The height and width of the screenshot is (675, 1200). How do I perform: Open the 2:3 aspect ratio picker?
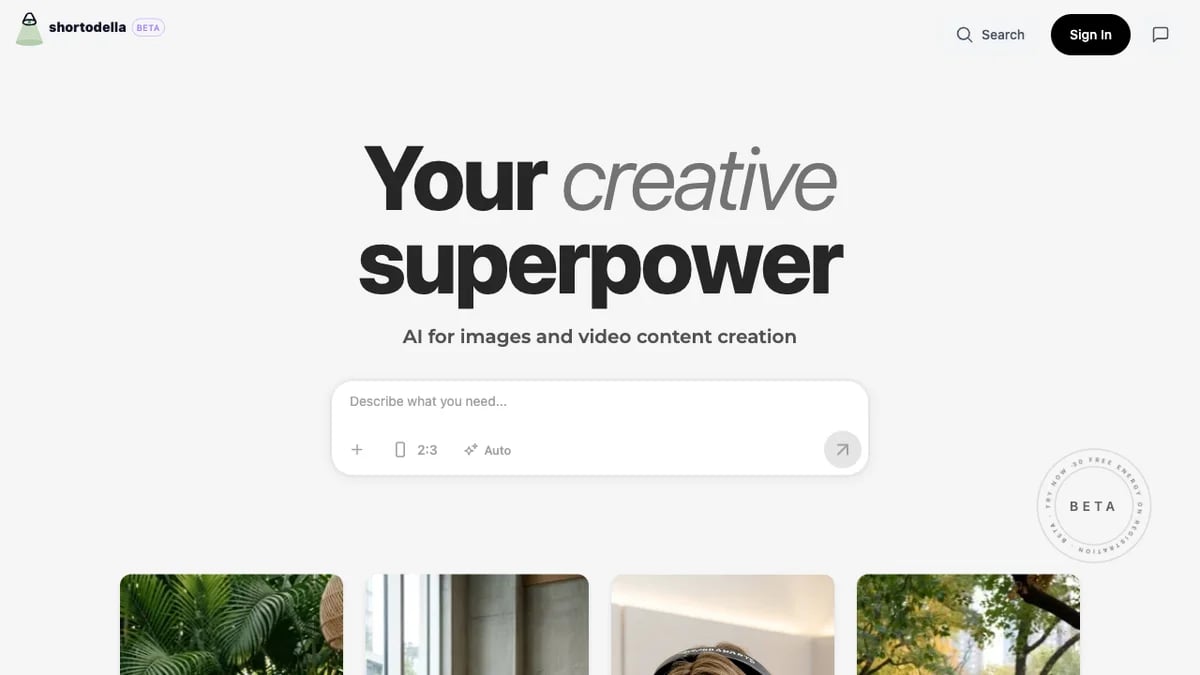416,450
